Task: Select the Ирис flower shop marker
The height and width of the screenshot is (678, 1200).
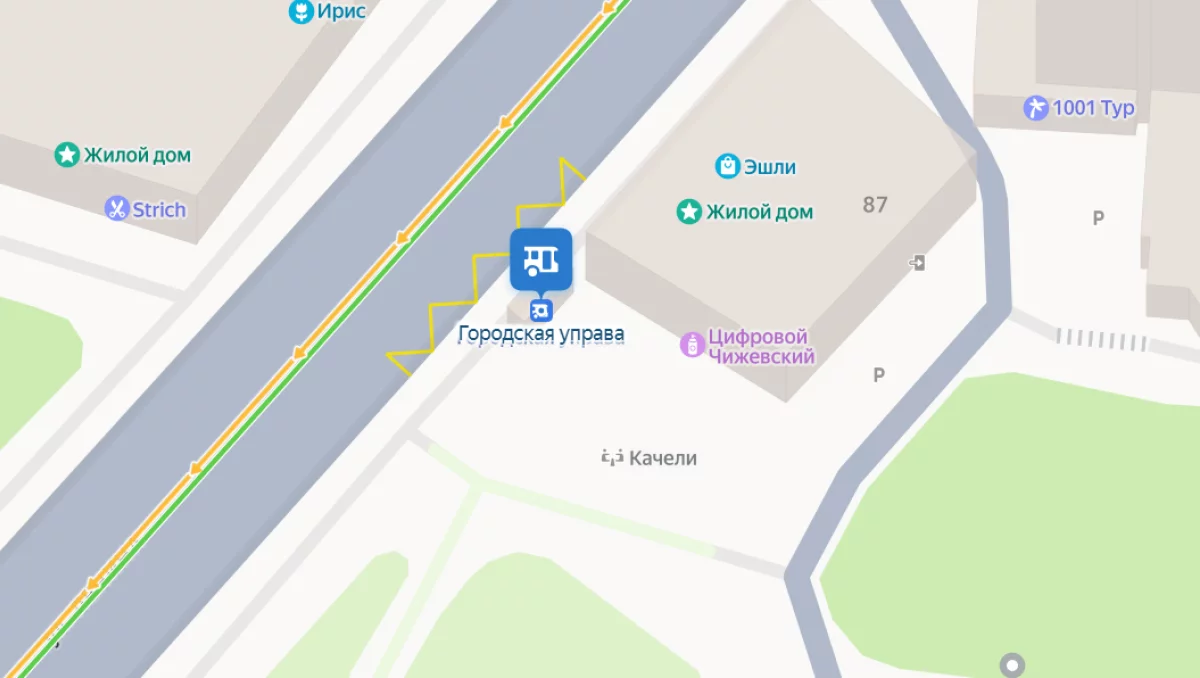Action: 300,12
